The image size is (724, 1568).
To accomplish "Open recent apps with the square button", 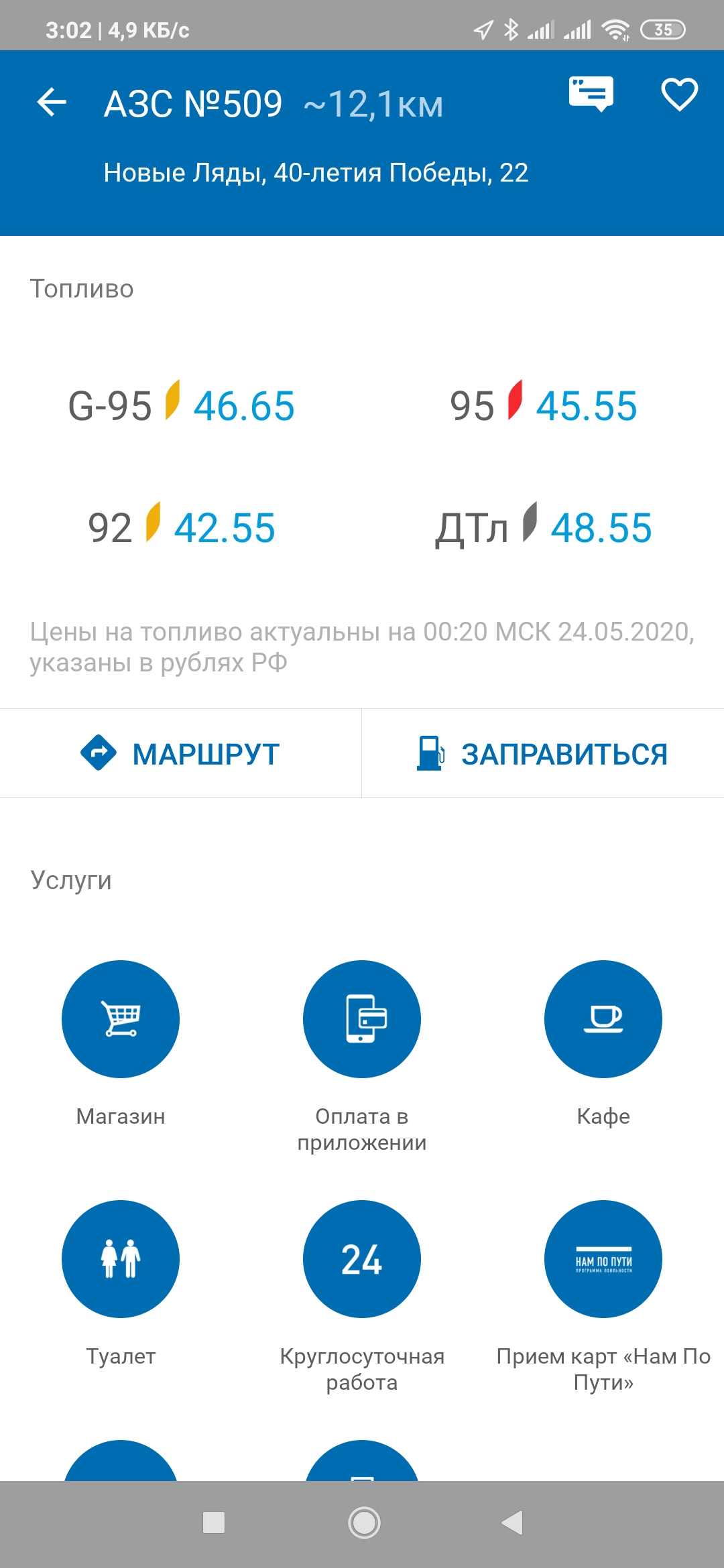I will click(214, 1522).
